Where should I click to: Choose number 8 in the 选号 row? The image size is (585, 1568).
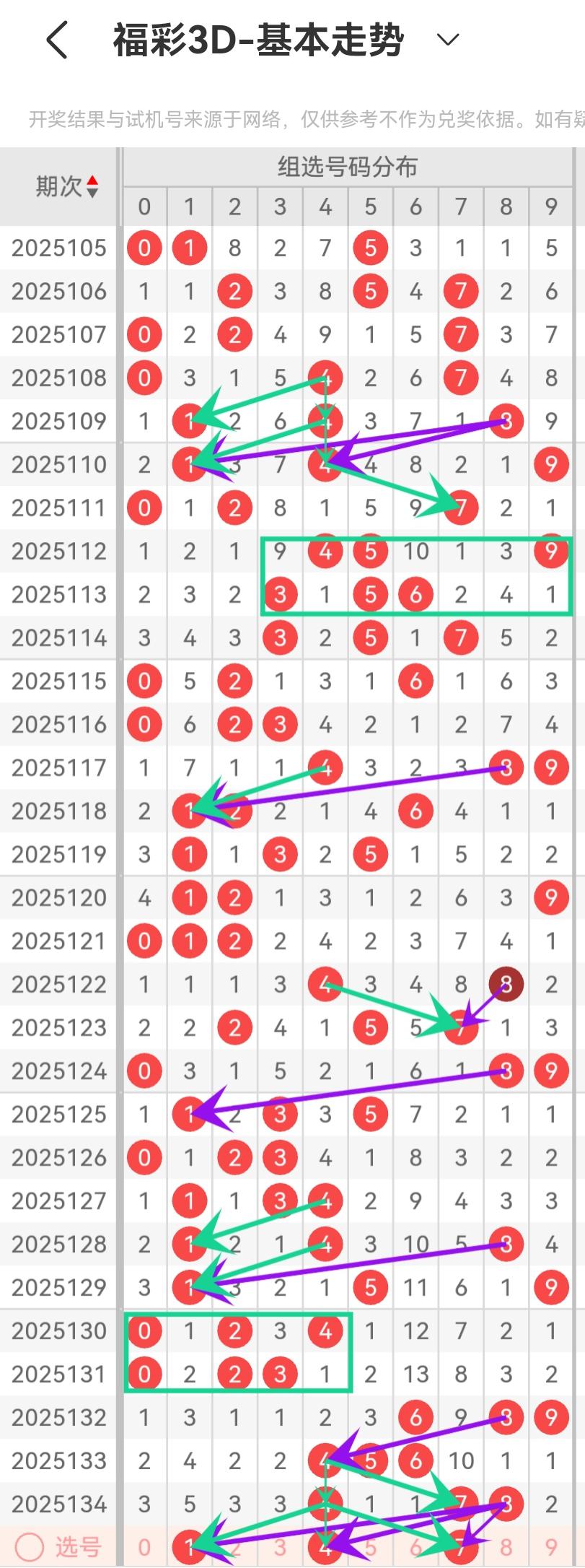(506, 1547)
